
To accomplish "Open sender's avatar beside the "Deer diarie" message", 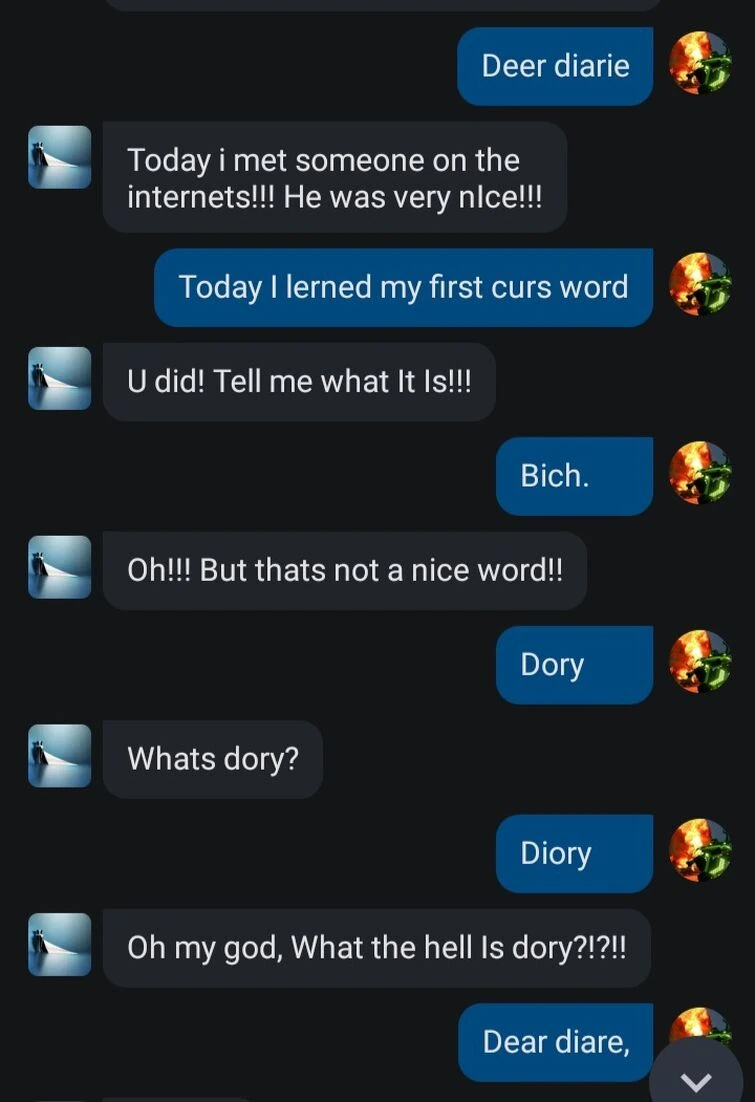I will [x=699, y=63].
